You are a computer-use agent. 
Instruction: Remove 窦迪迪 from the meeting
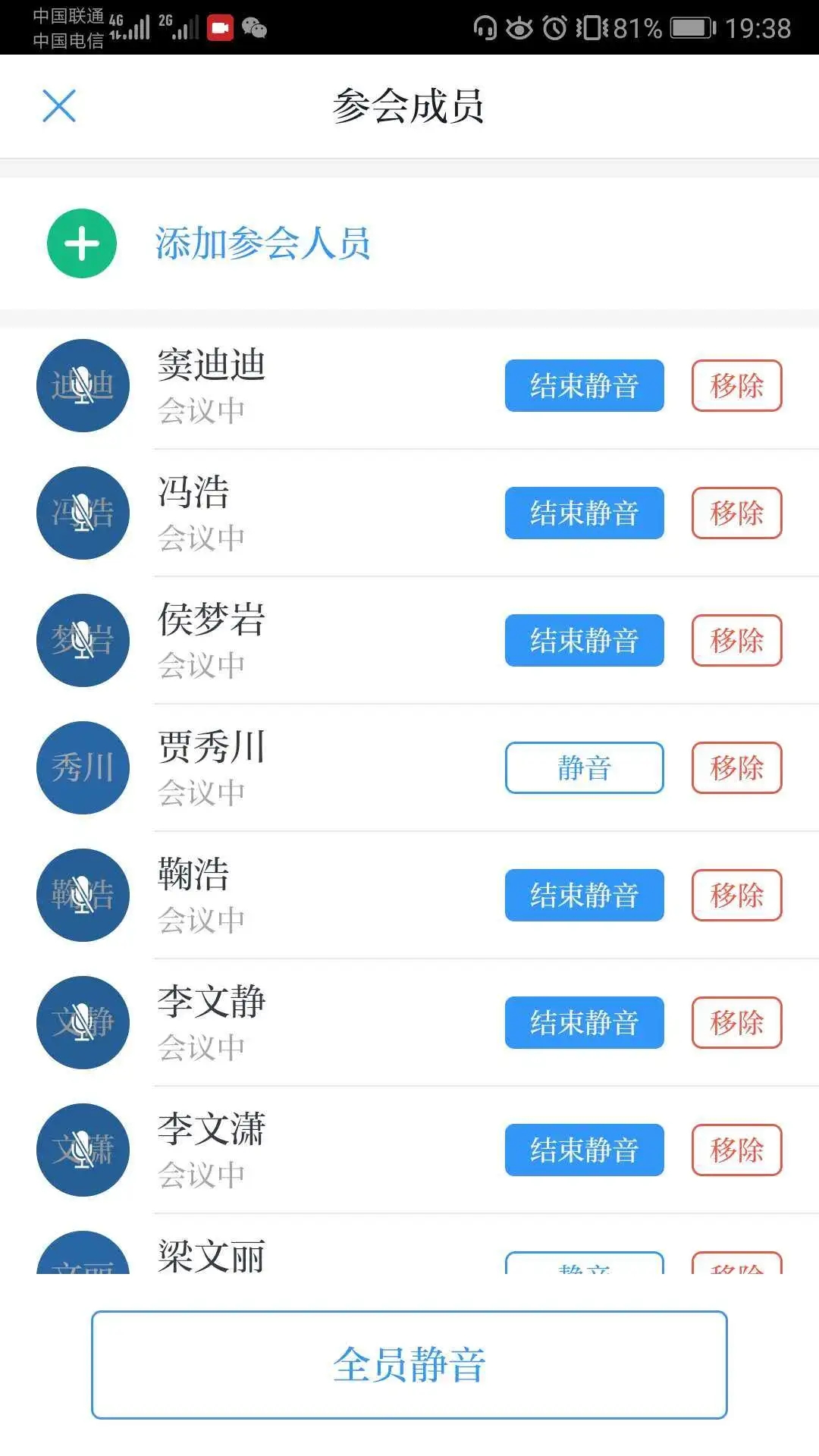coord(736,386)
